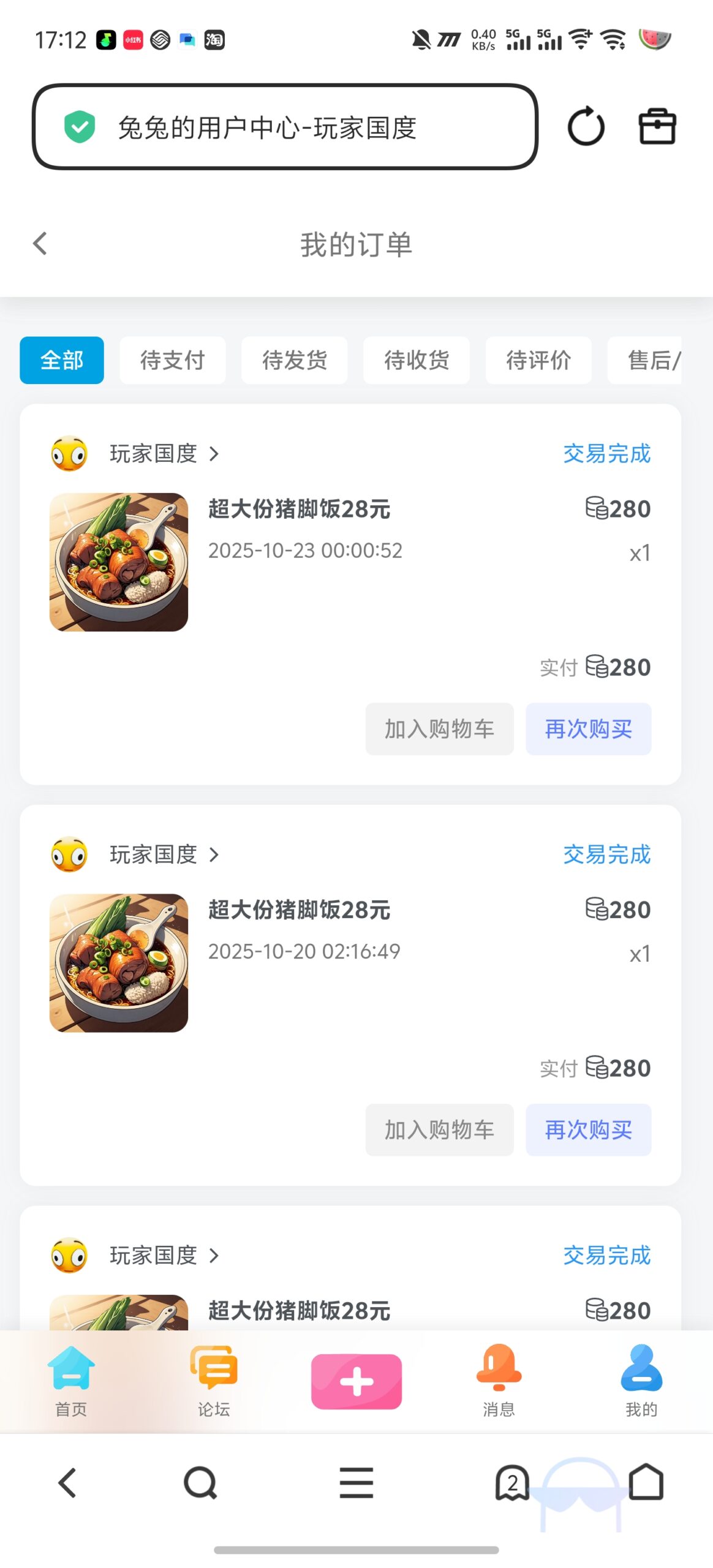Open 消息 notifications bell icon
This screenshot has height=1568, width=713.
[x=497, y=1371]
